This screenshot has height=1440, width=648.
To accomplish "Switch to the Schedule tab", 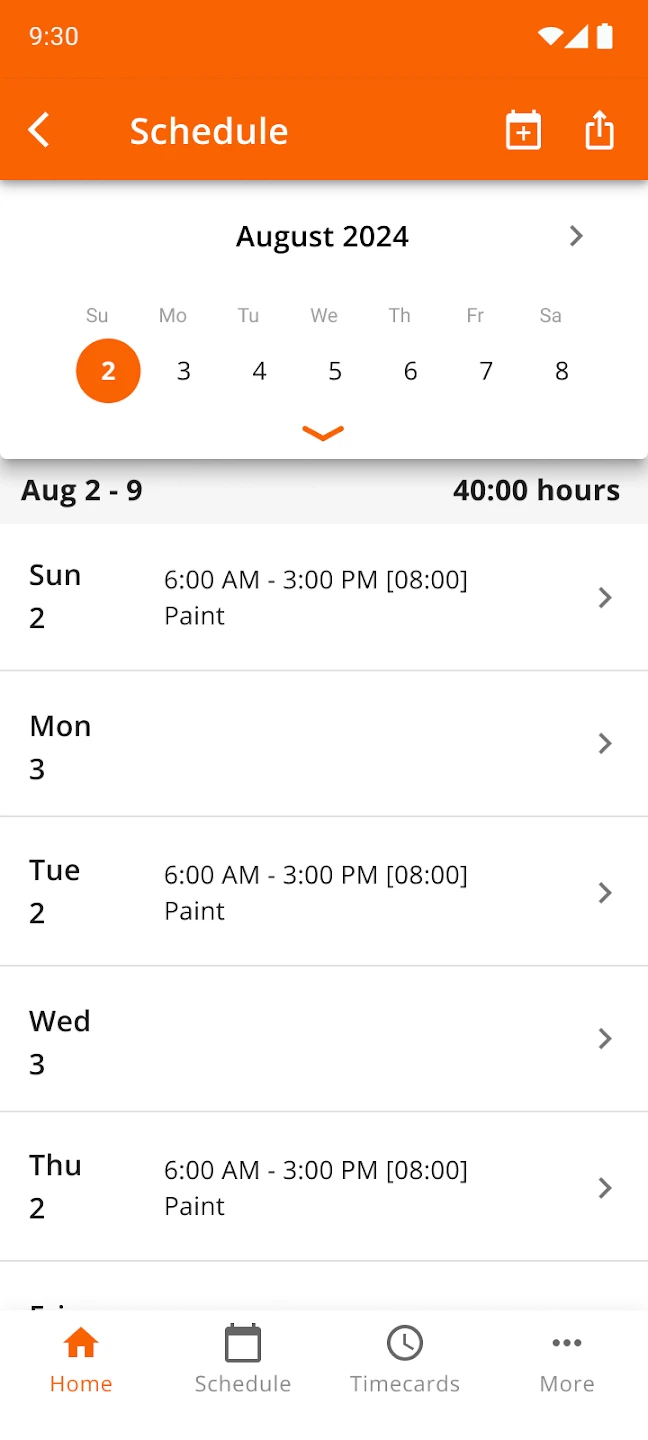I will pos(243,1360).
